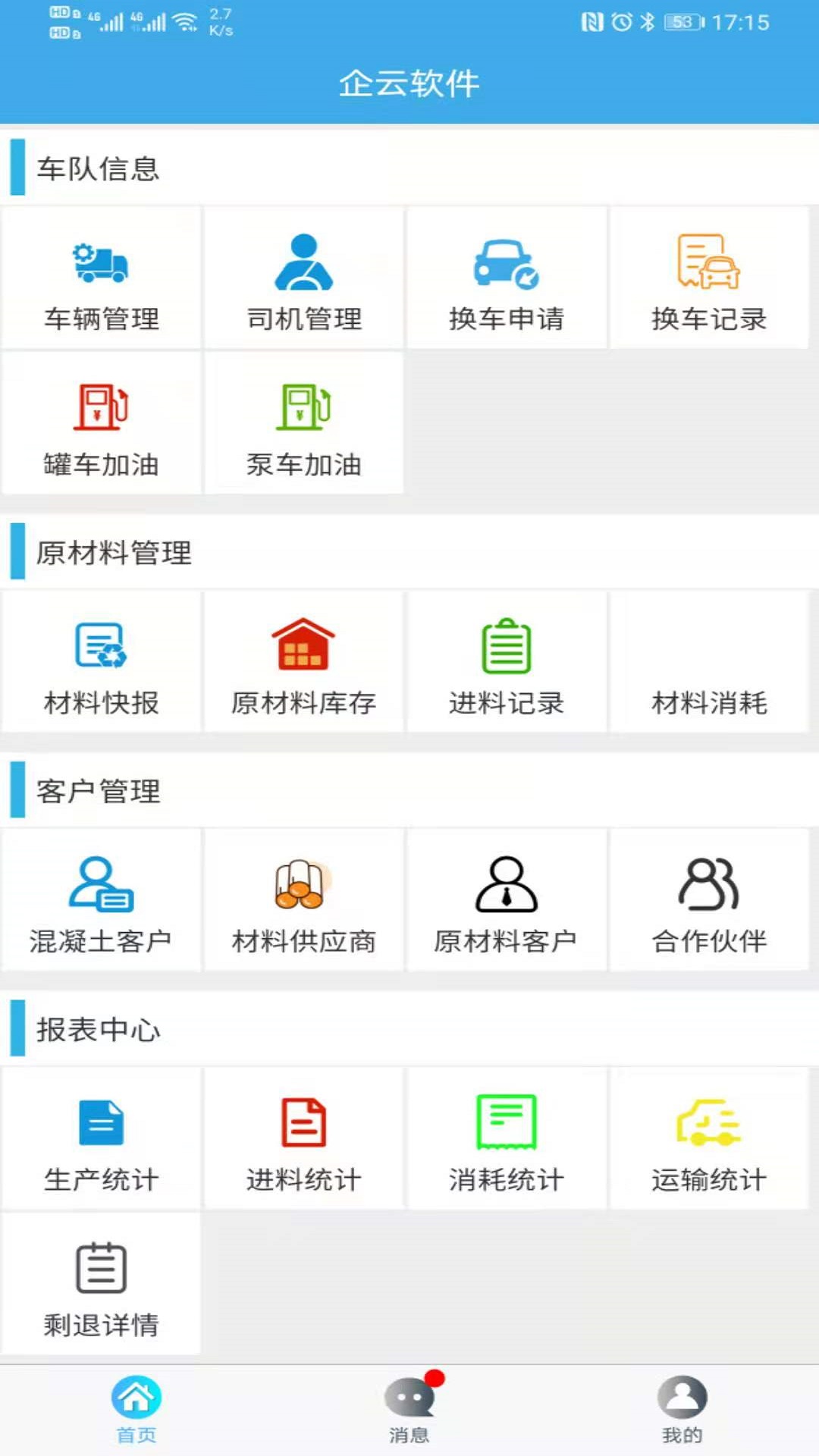Check 原材料库存 raw material inventory
This screenshot has height=1456, width=819.
303,661
